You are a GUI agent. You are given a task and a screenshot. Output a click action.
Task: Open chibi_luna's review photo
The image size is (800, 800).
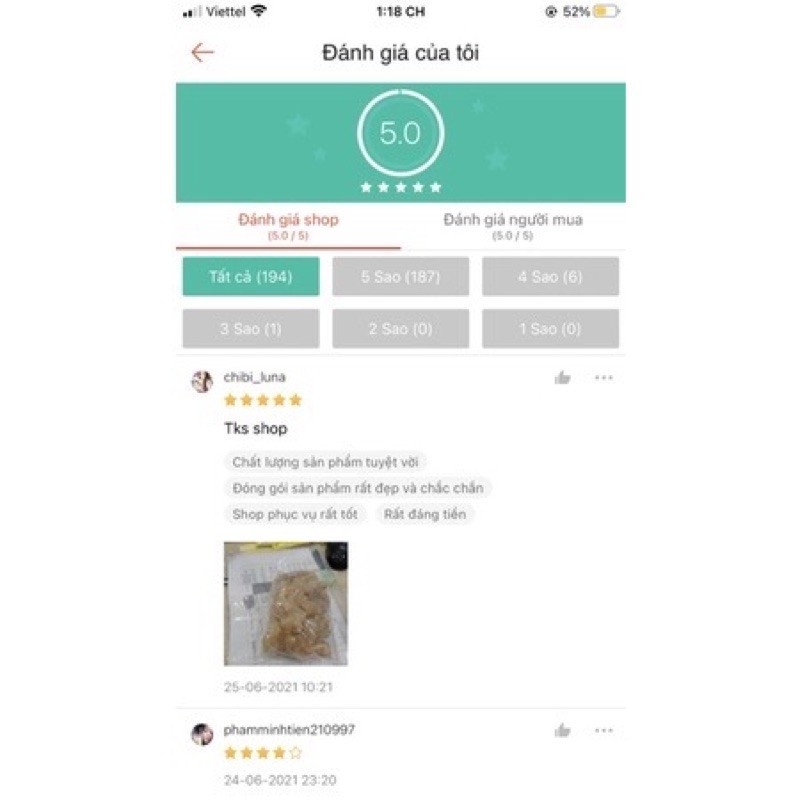(286, 603)
